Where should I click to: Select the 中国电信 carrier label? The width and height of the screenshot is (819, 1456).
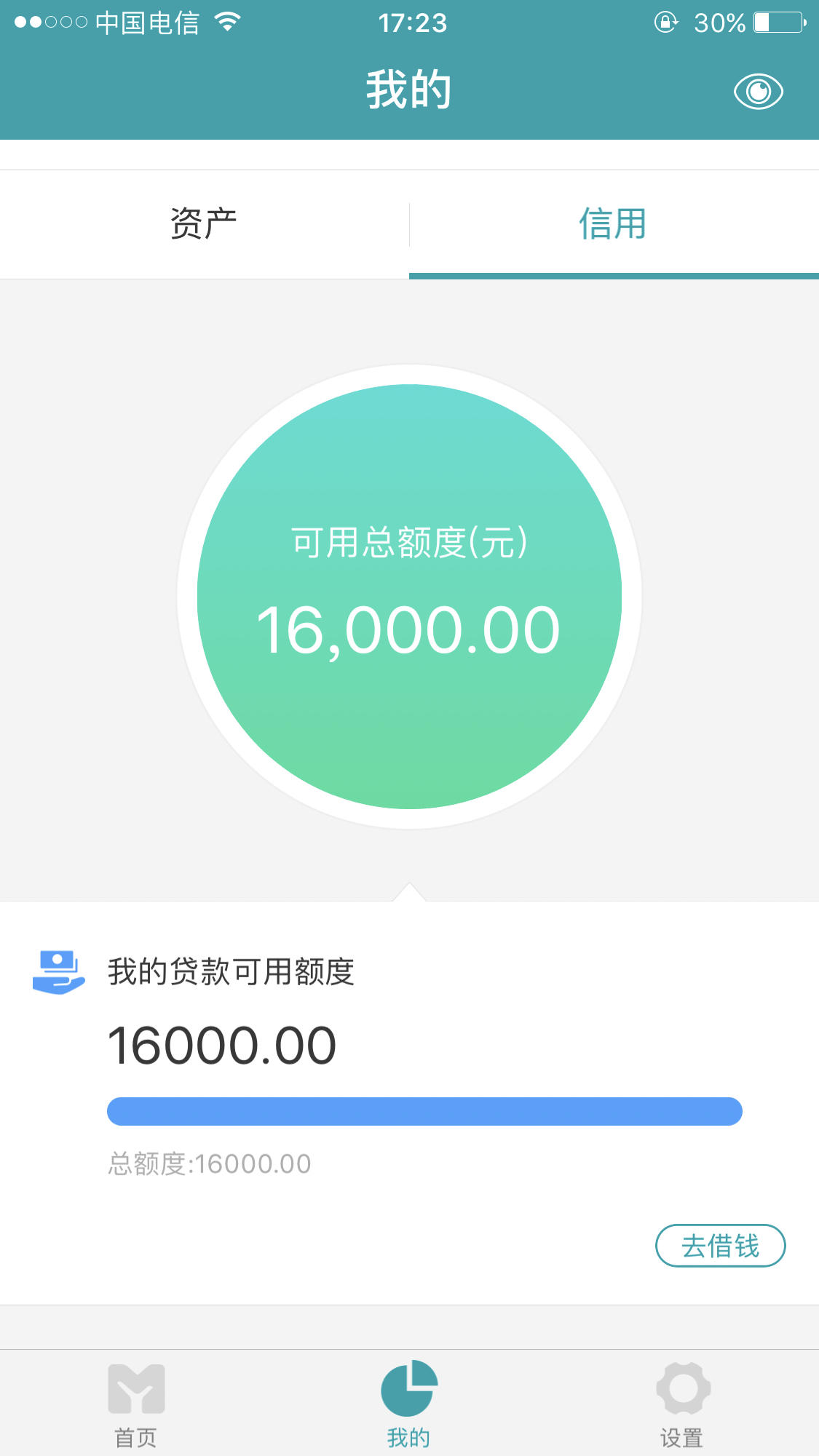(146, 23)
